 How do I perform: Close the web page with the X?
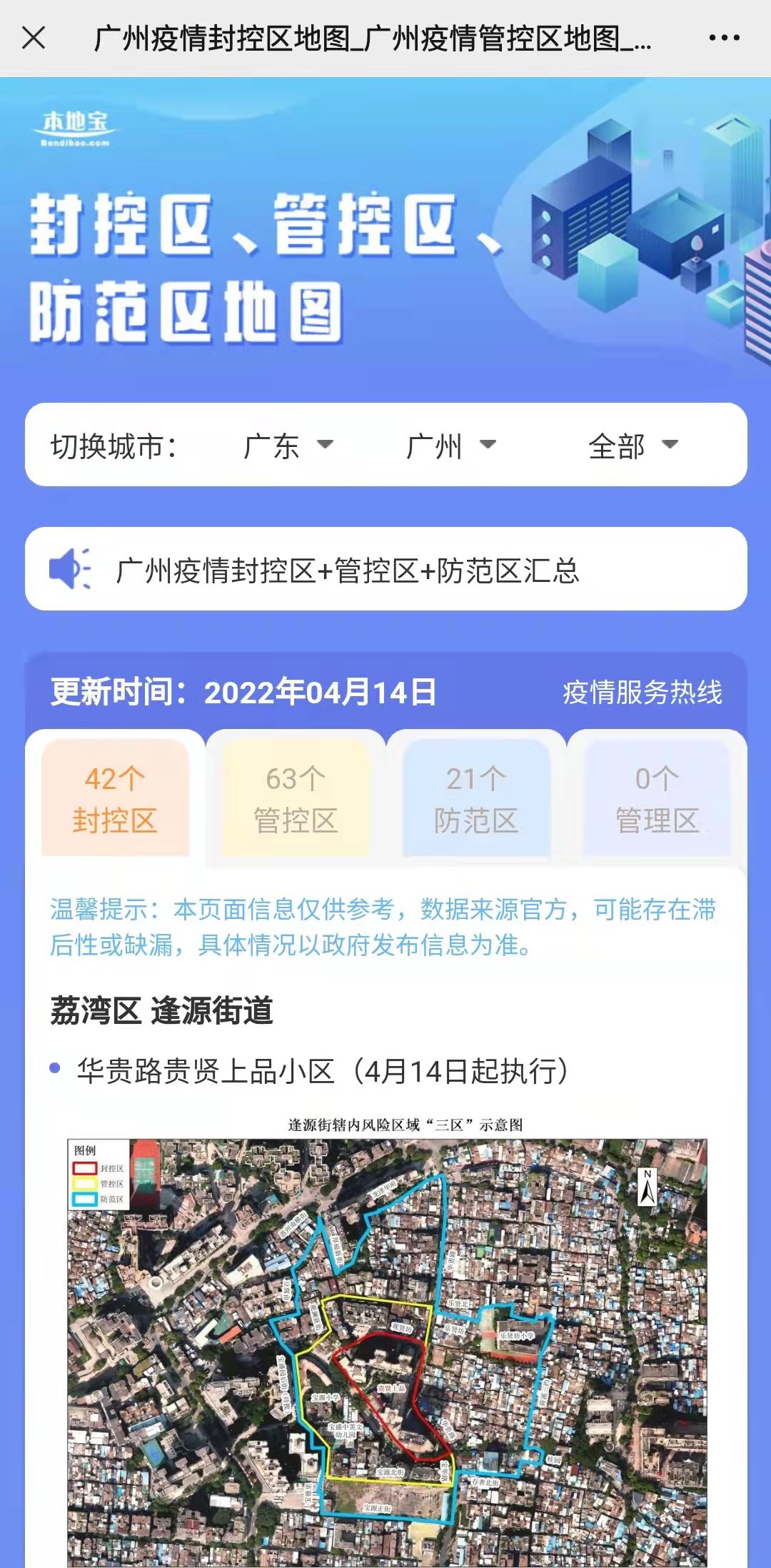34,38
